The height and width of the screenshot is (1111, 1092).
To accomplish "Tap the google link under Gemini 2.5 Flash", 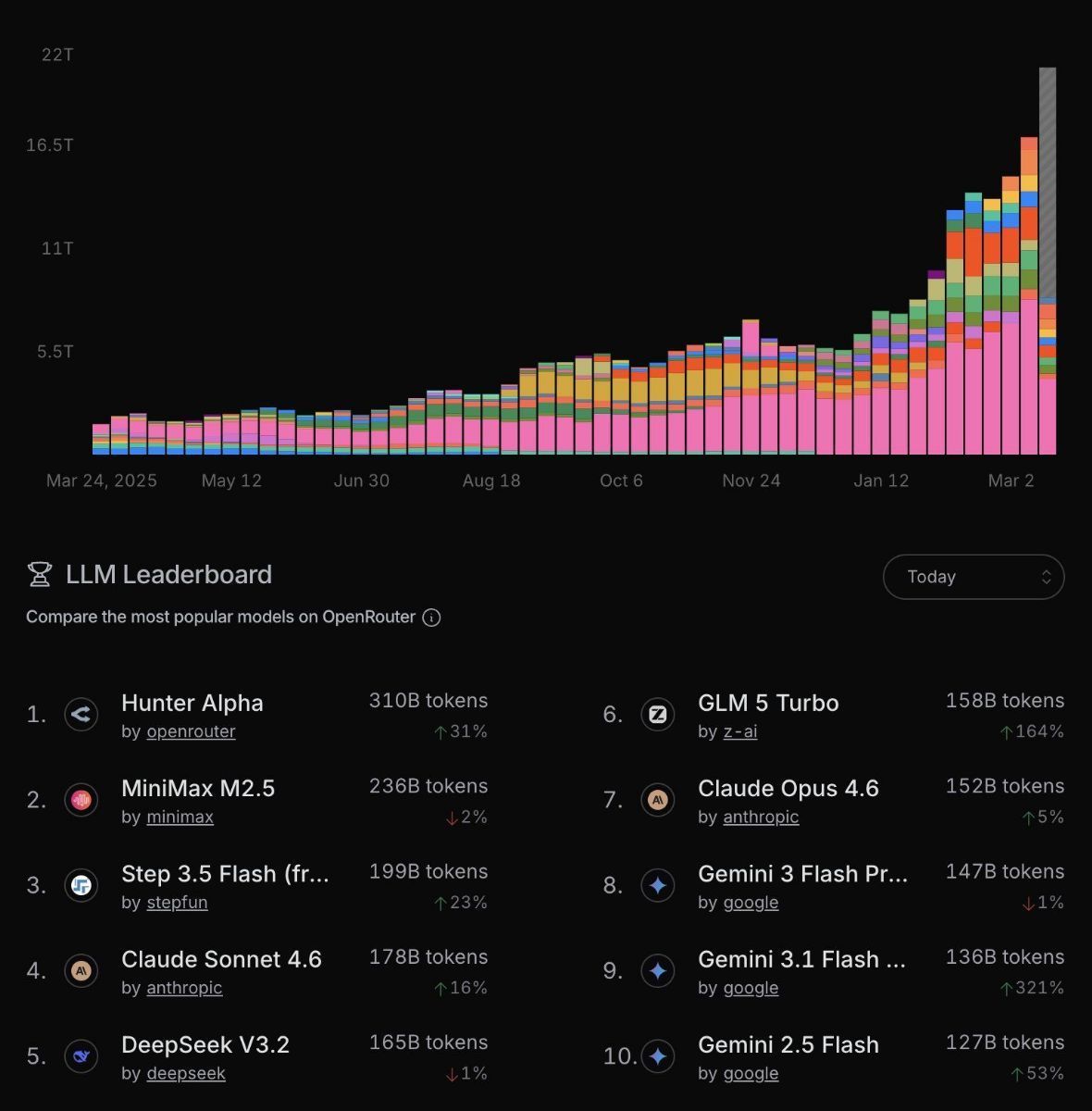I will [x=751, y=1073].
